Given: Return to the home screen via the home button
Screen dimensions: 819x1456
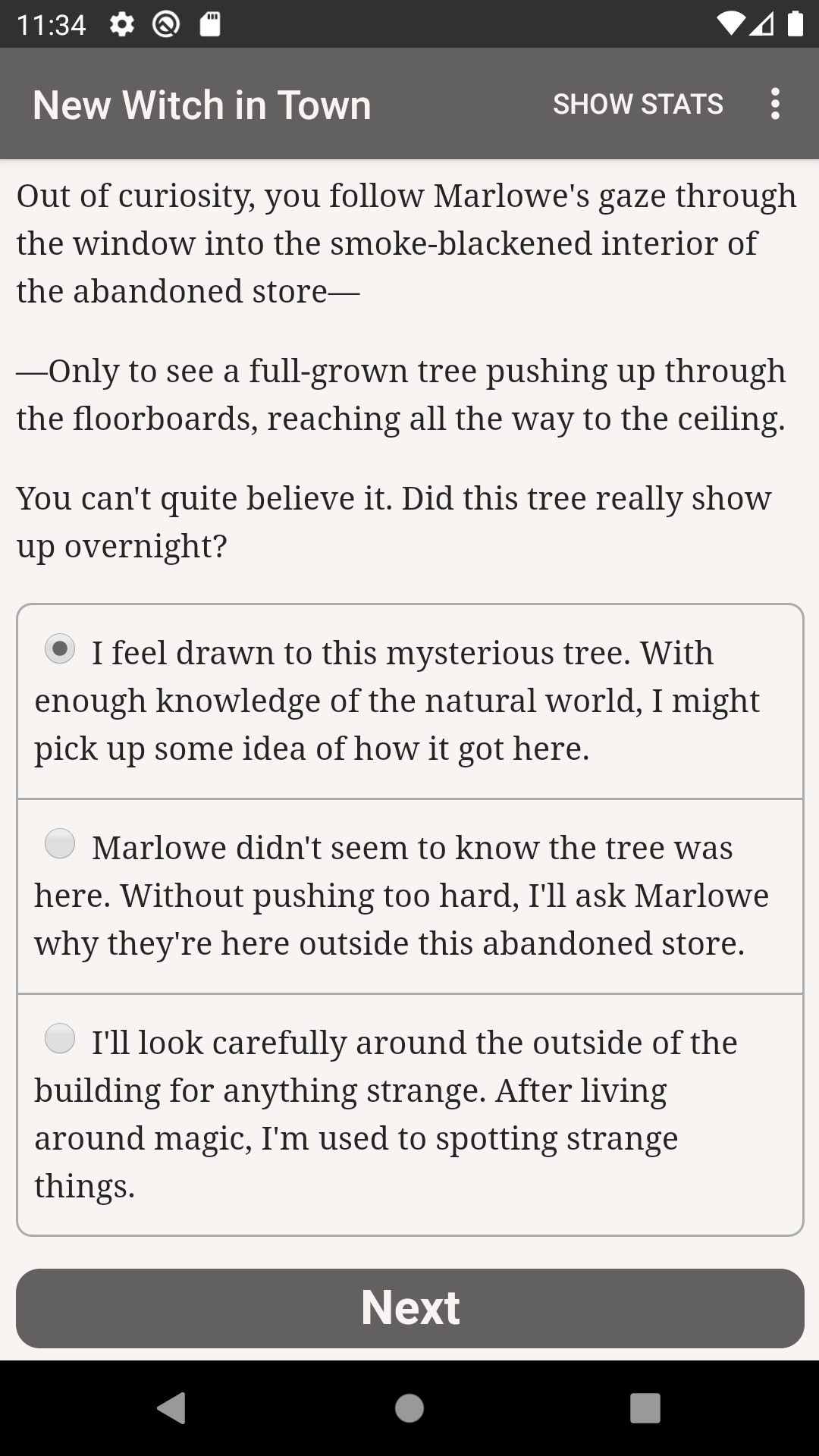Looking at the screenshot, I should [409, 1408].
